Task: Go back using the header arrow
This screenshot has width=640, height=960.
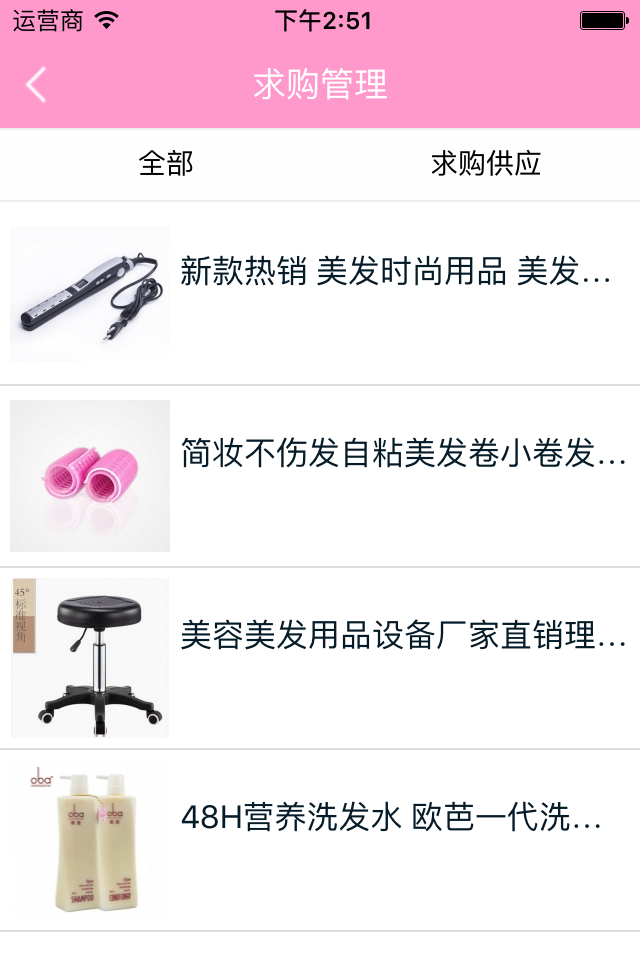Action: (36, 85)
